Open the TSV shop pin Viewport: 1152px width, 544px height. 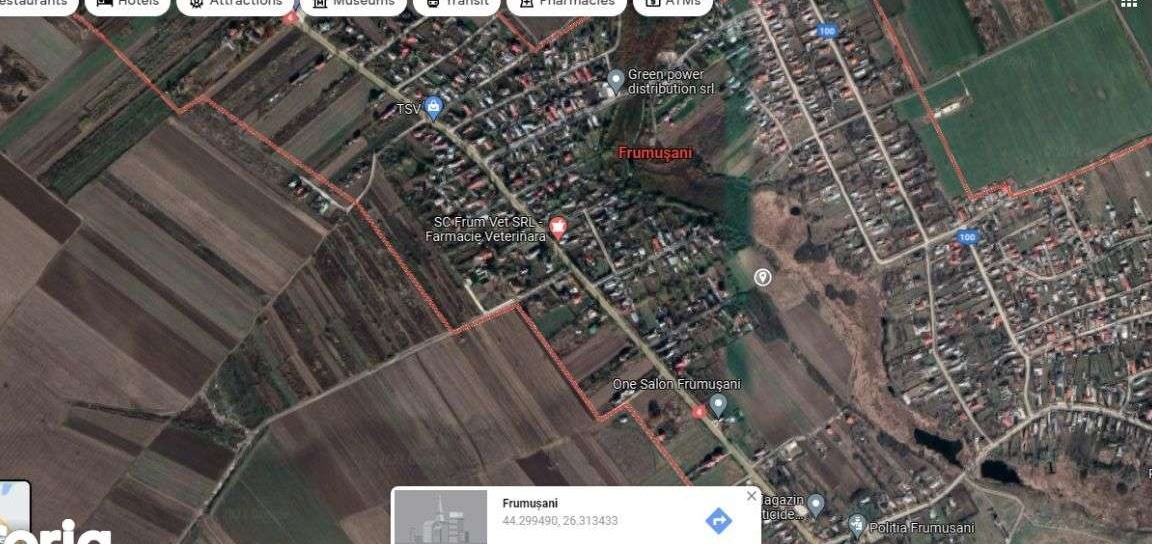[x=433, y=107]
